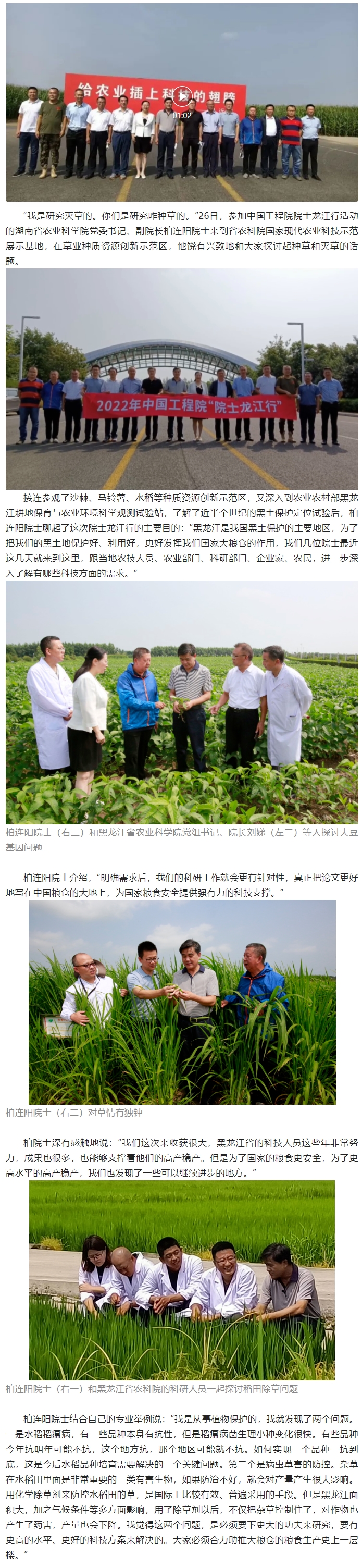The width and height of the screenshot is (362, 1568).
Task: Play the 01:02 video at the top
Action: click(x=182, y=96)
